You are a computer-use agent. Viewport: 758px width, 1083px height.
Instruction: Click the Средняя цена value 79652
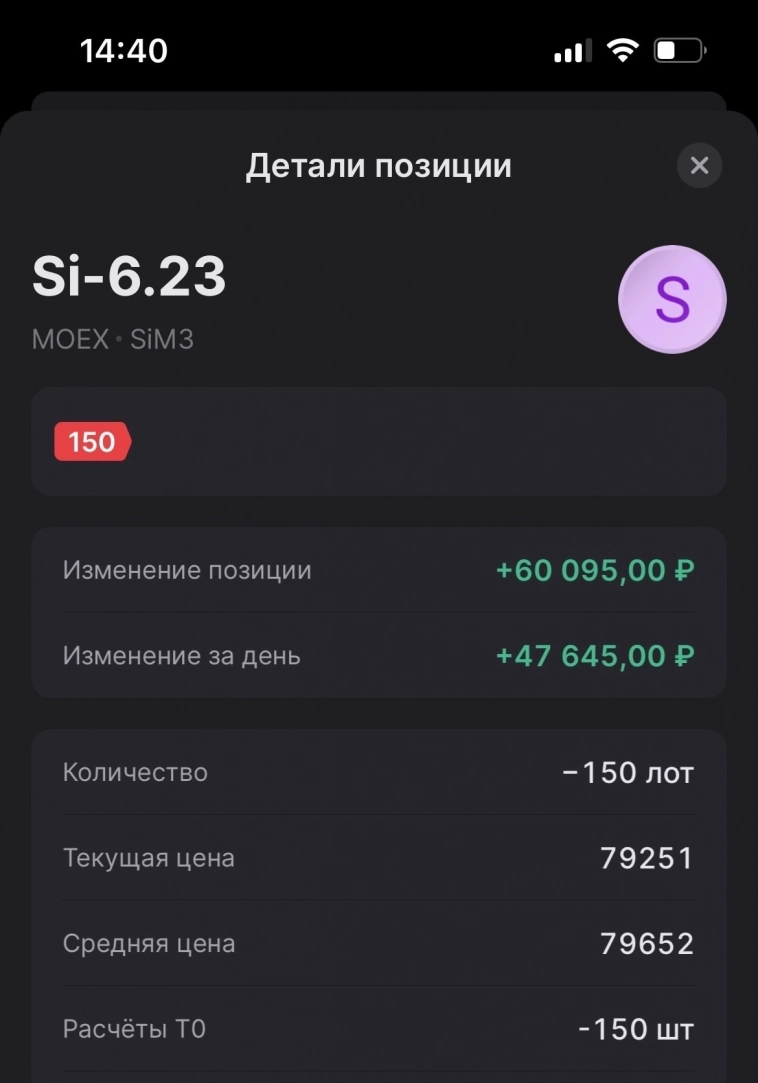point(645,942)
